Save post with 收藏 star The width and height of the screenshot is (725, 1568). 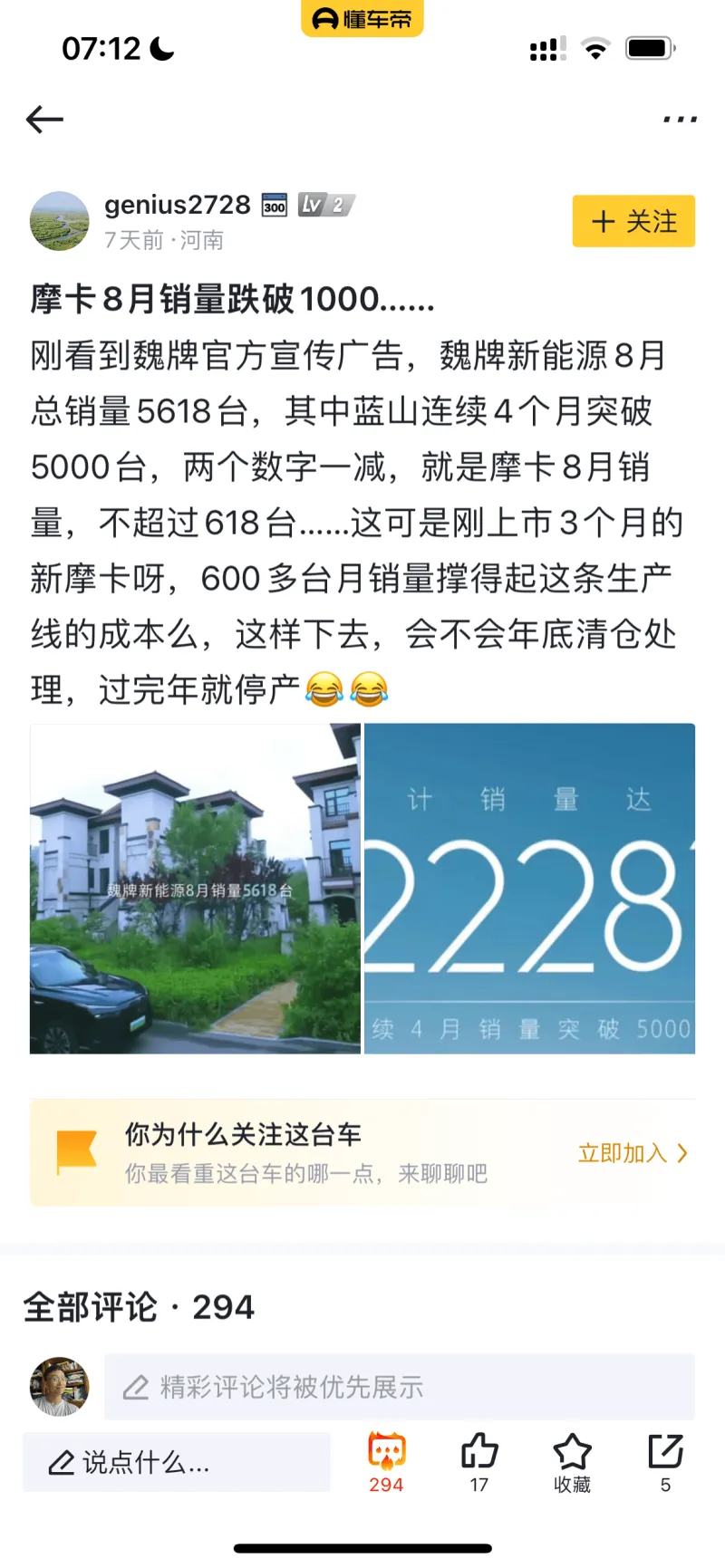click(x=572, y=1459)
